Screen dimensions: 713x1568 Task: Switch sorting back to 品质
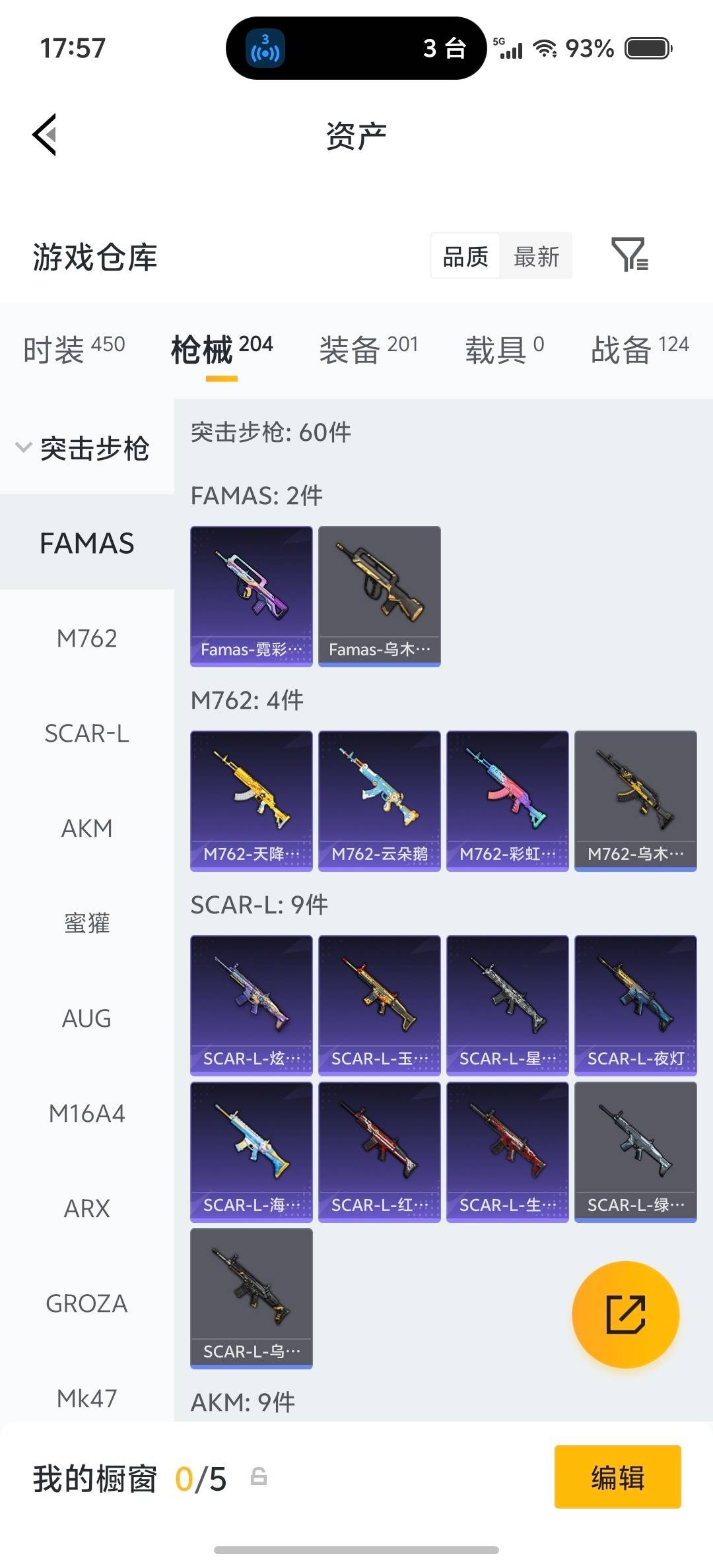coord(464,256)
